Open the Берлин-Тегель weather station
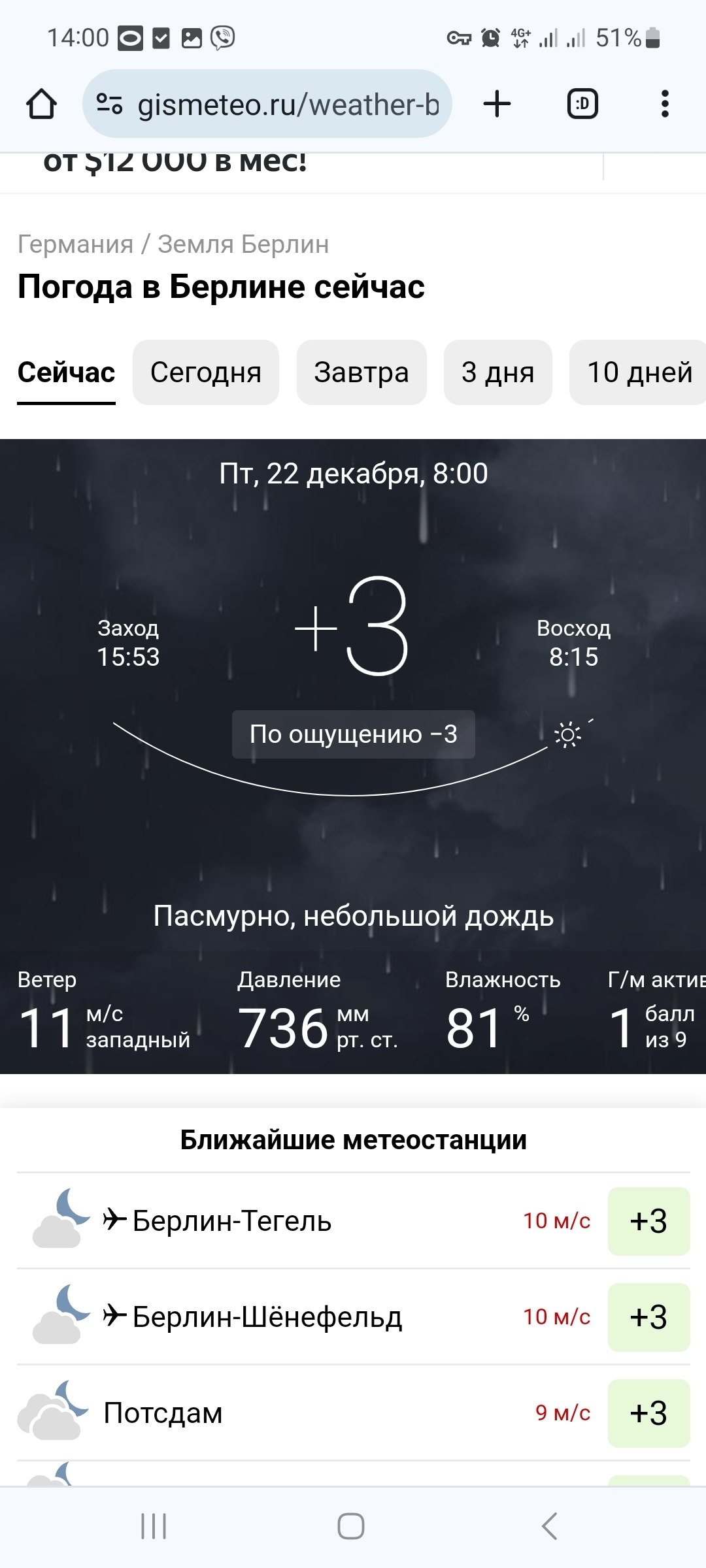This screenshot has height=1568, width=706. click(x=232, y=1220)
